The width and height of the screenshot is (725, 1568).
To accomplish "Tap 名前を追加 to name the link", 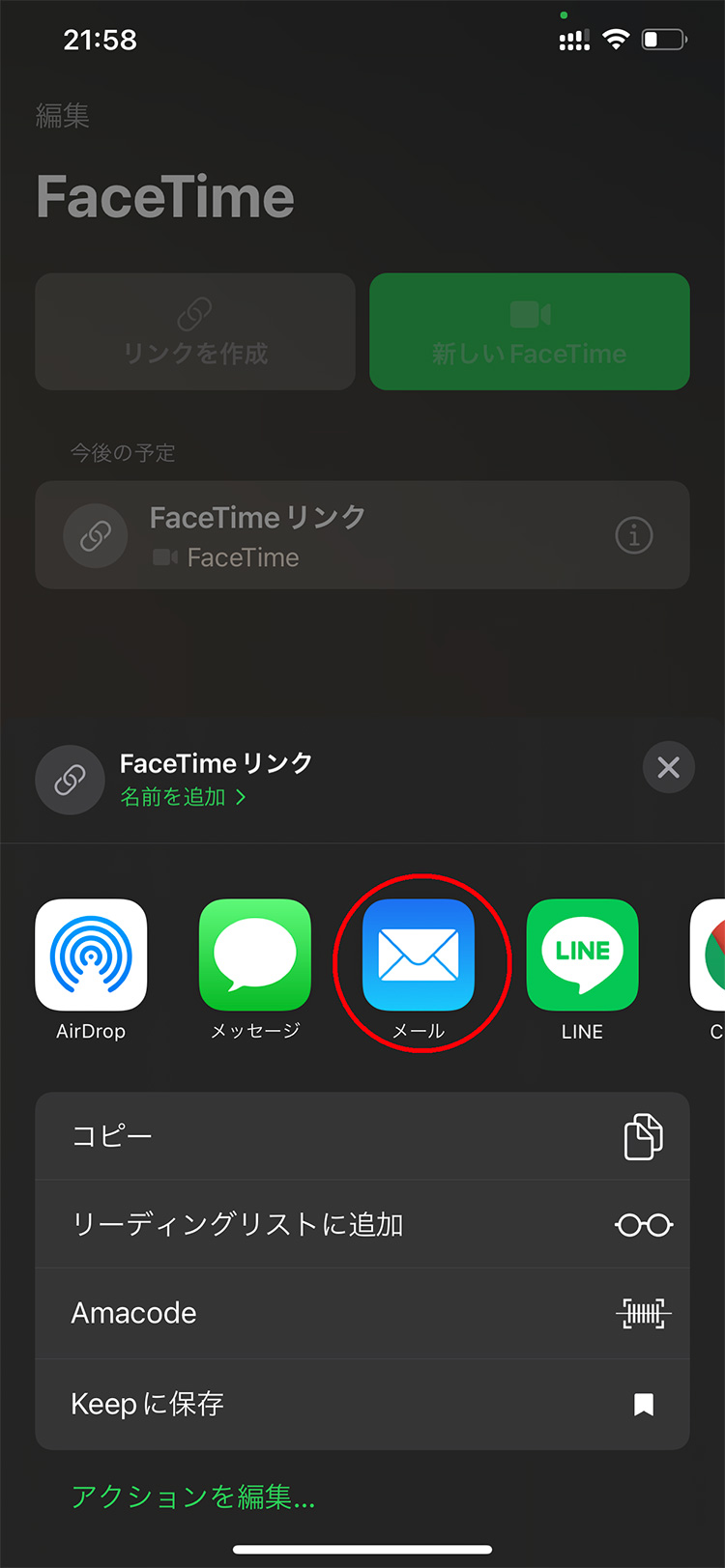I will (x=183, y=797).
